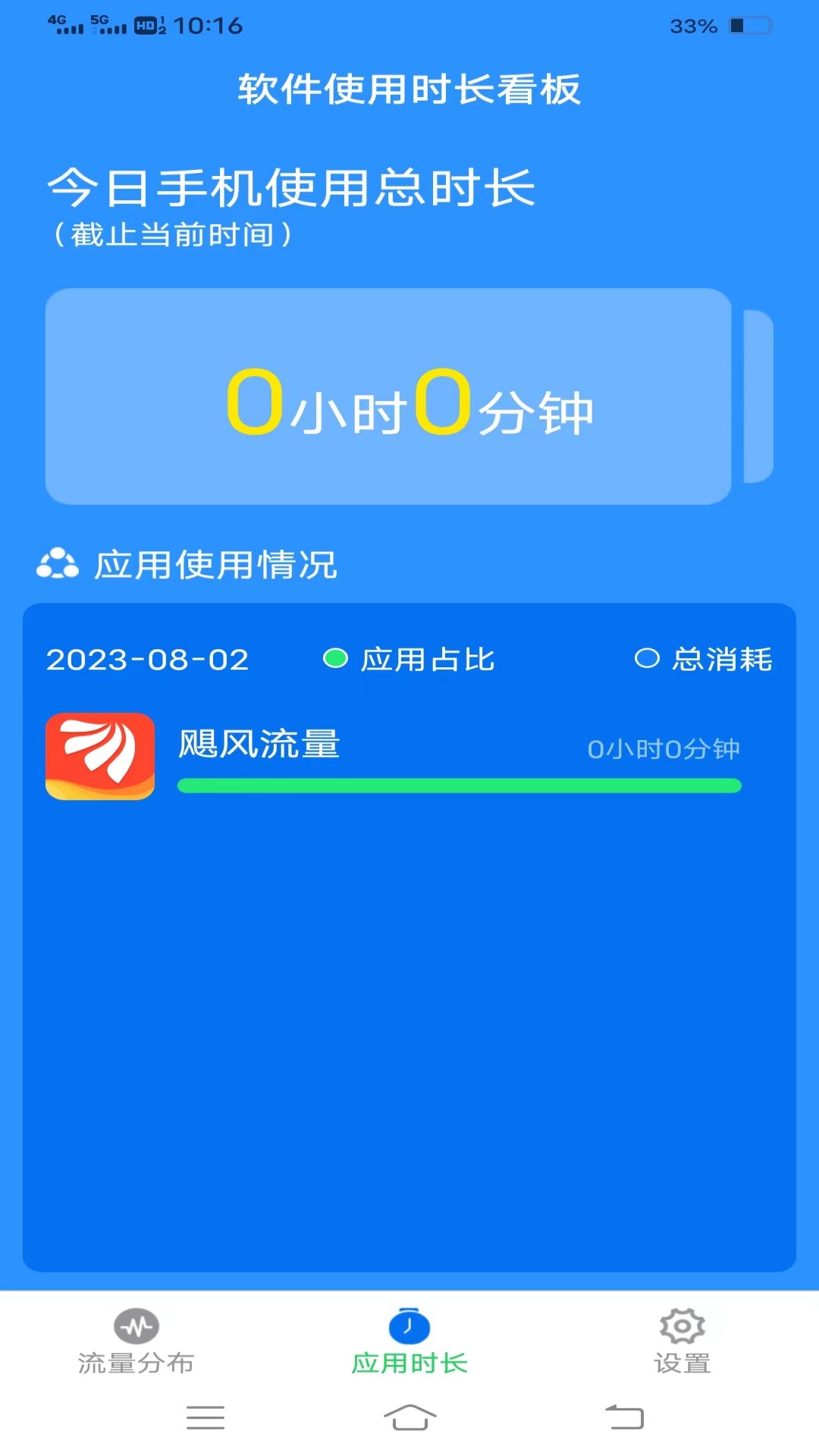This screenshot has width=819, height=1456.
Task: Go to the system home screen
Action: tap(409, 1417)
